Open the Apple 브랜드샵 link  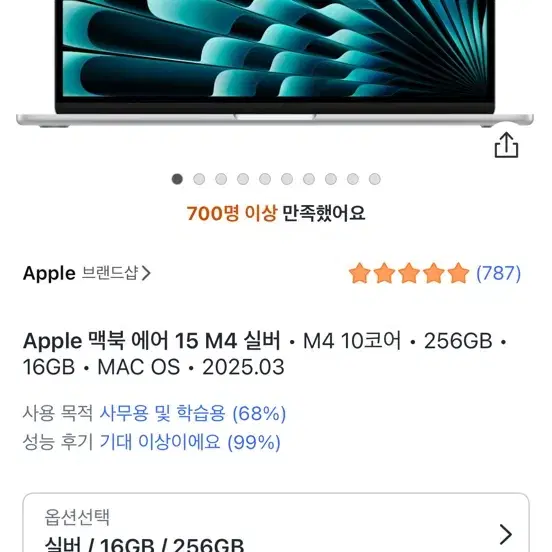click(87, 273)
